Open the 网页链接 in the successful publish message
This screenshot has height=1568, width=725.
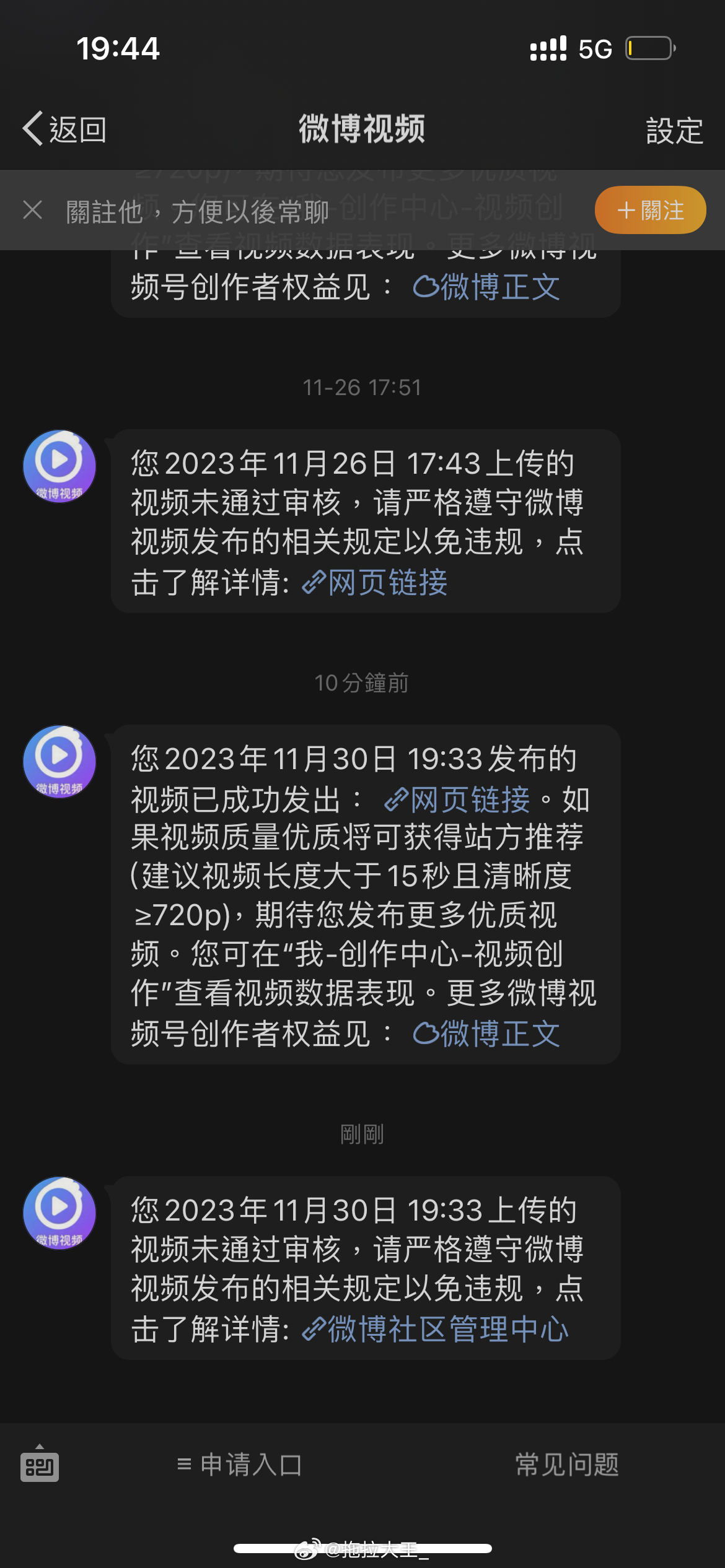pos(457,799)
